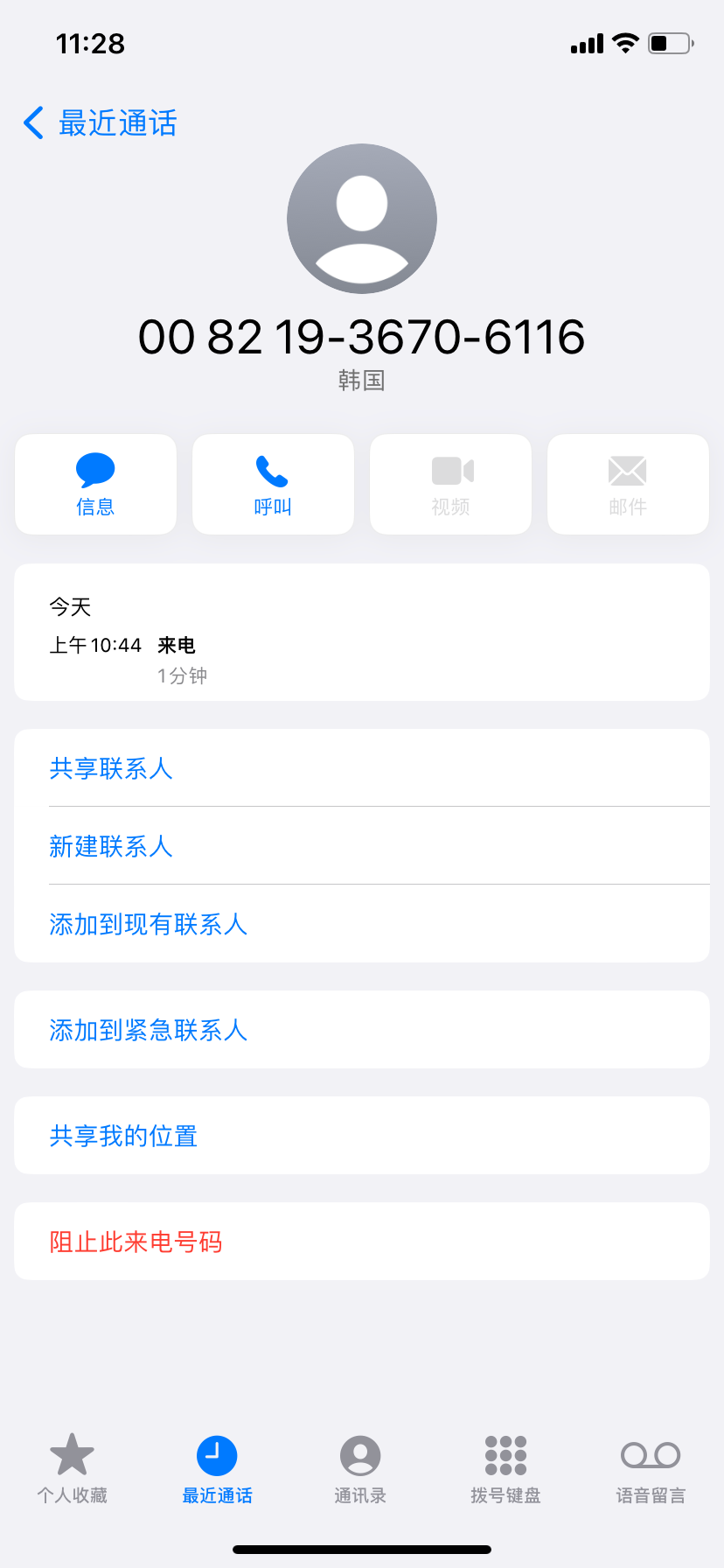Image resolution: width=724 pixels, height=1568 pixels.
Task: Tap the Wi-Fi status bar icon
Action: [624, 42]
